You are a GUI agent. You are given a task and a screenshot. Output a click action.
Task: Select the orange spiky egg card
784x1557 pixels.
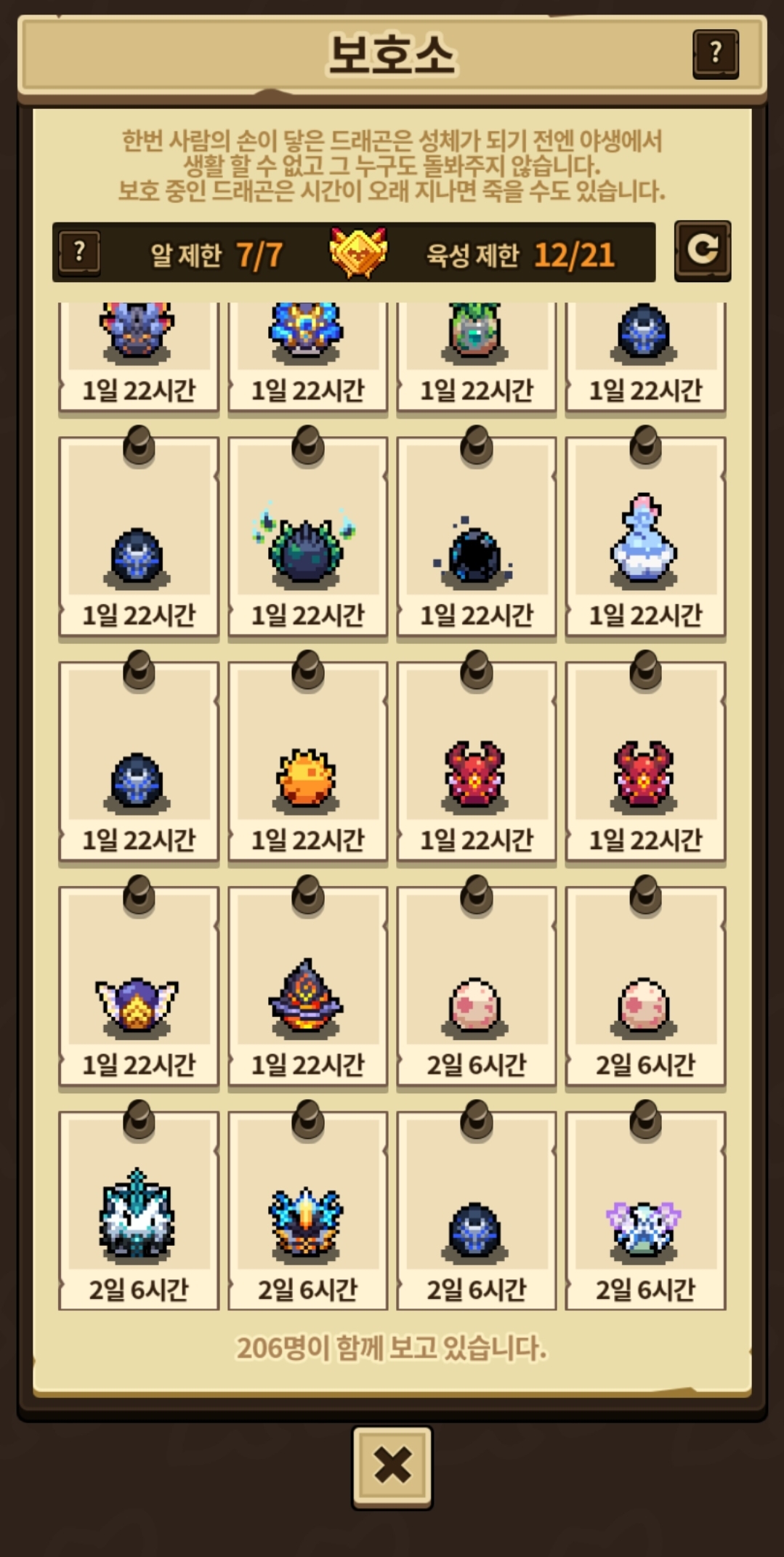click(x=307, y=761)
